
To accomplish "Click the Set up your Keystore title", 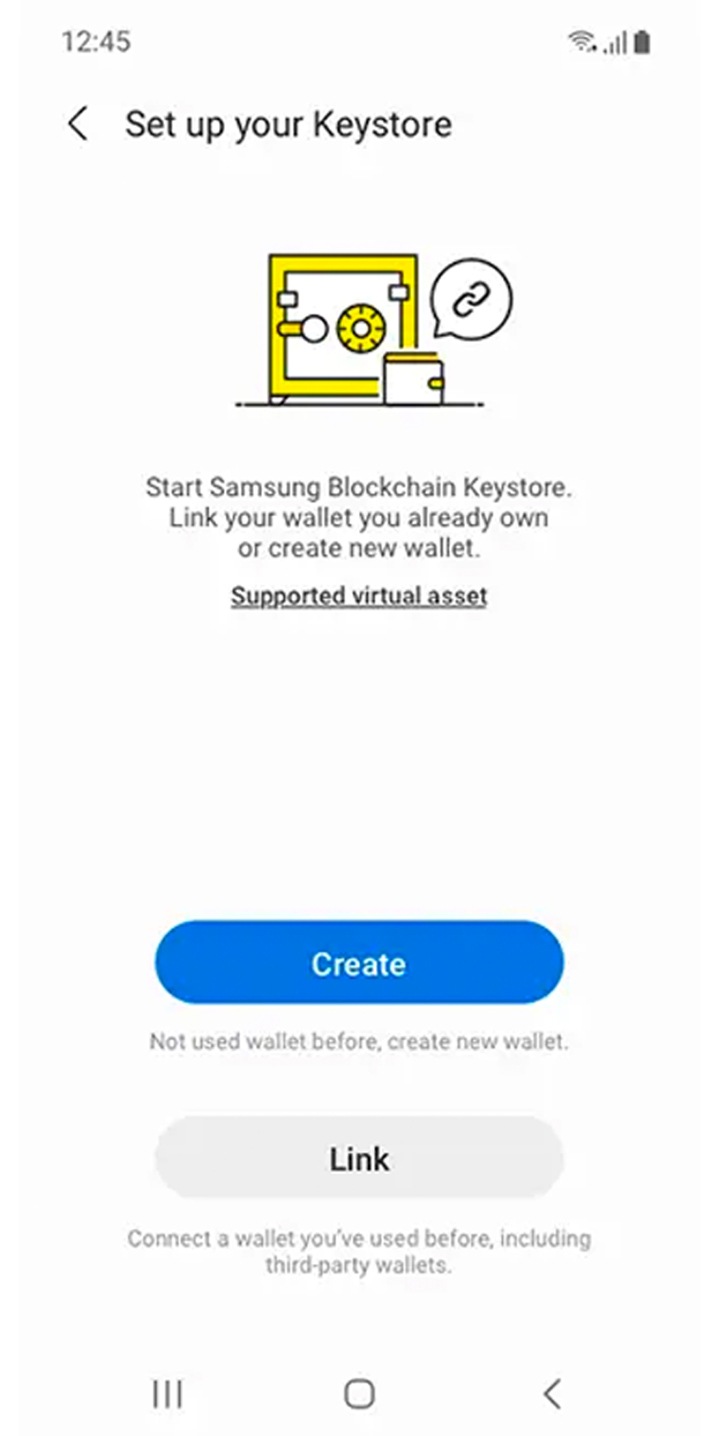I will (288, 124).
